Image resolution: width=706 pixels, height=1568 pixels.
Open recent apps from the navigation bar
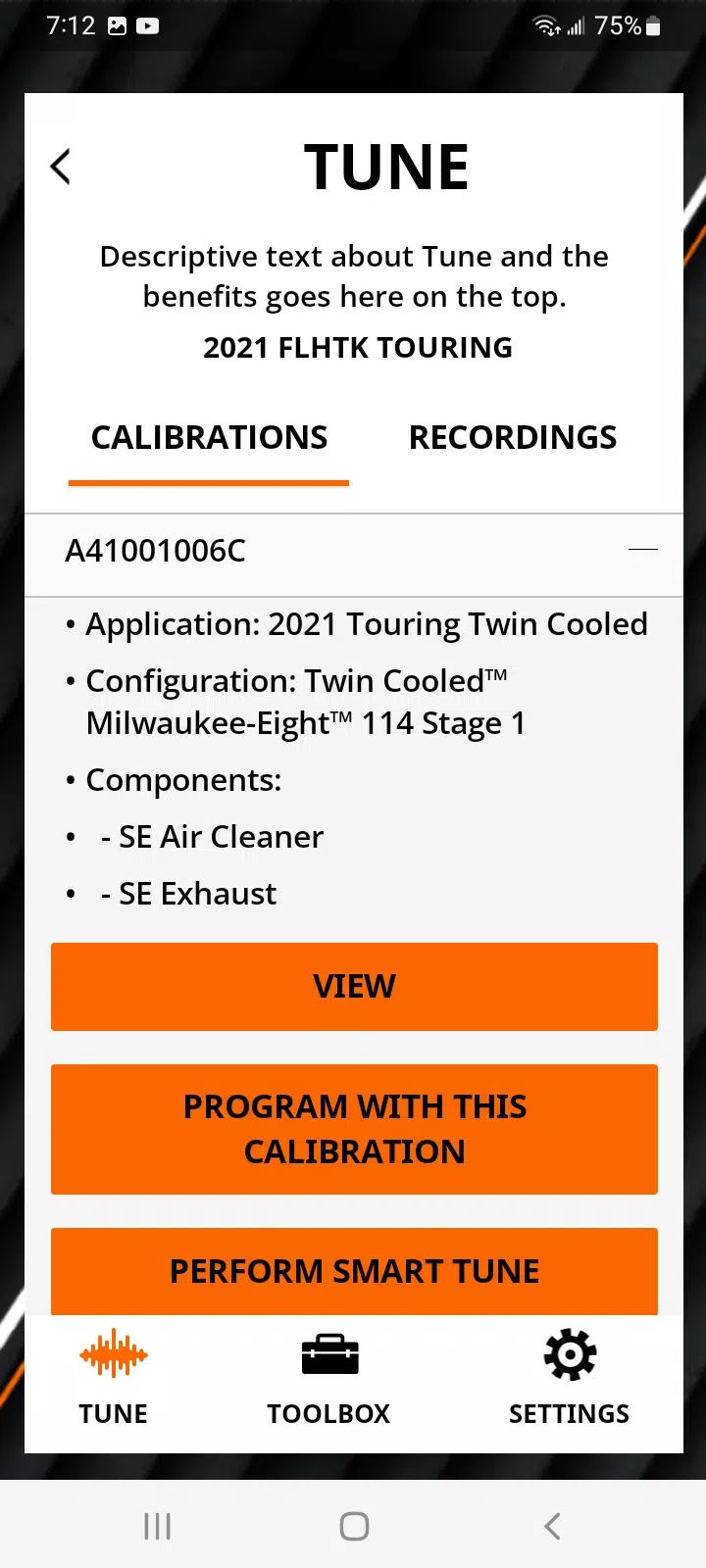point(157,1526)
